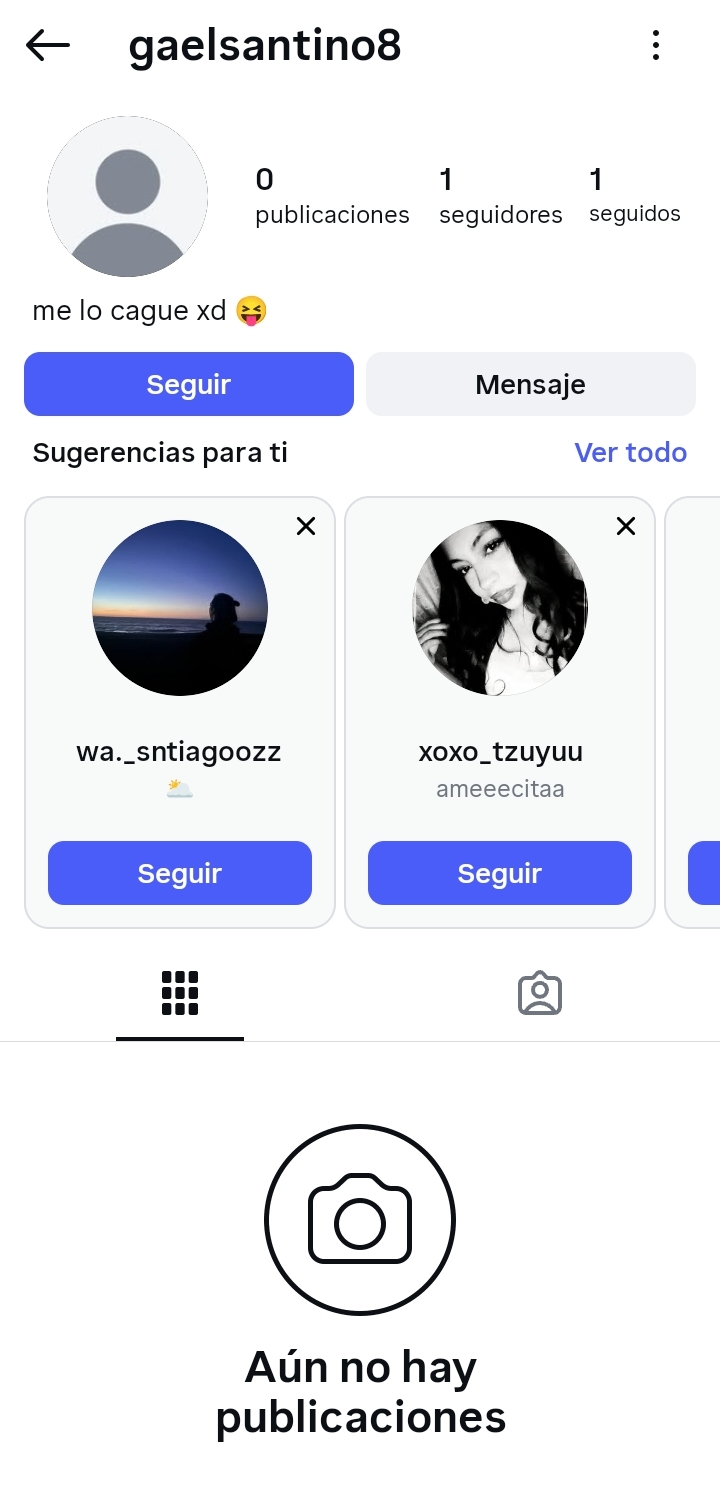The width and height of the screenshot is (720, 1494).
Task: Dismiss the wa._sntiagoozz suggestion
Action: coord(306,526)
